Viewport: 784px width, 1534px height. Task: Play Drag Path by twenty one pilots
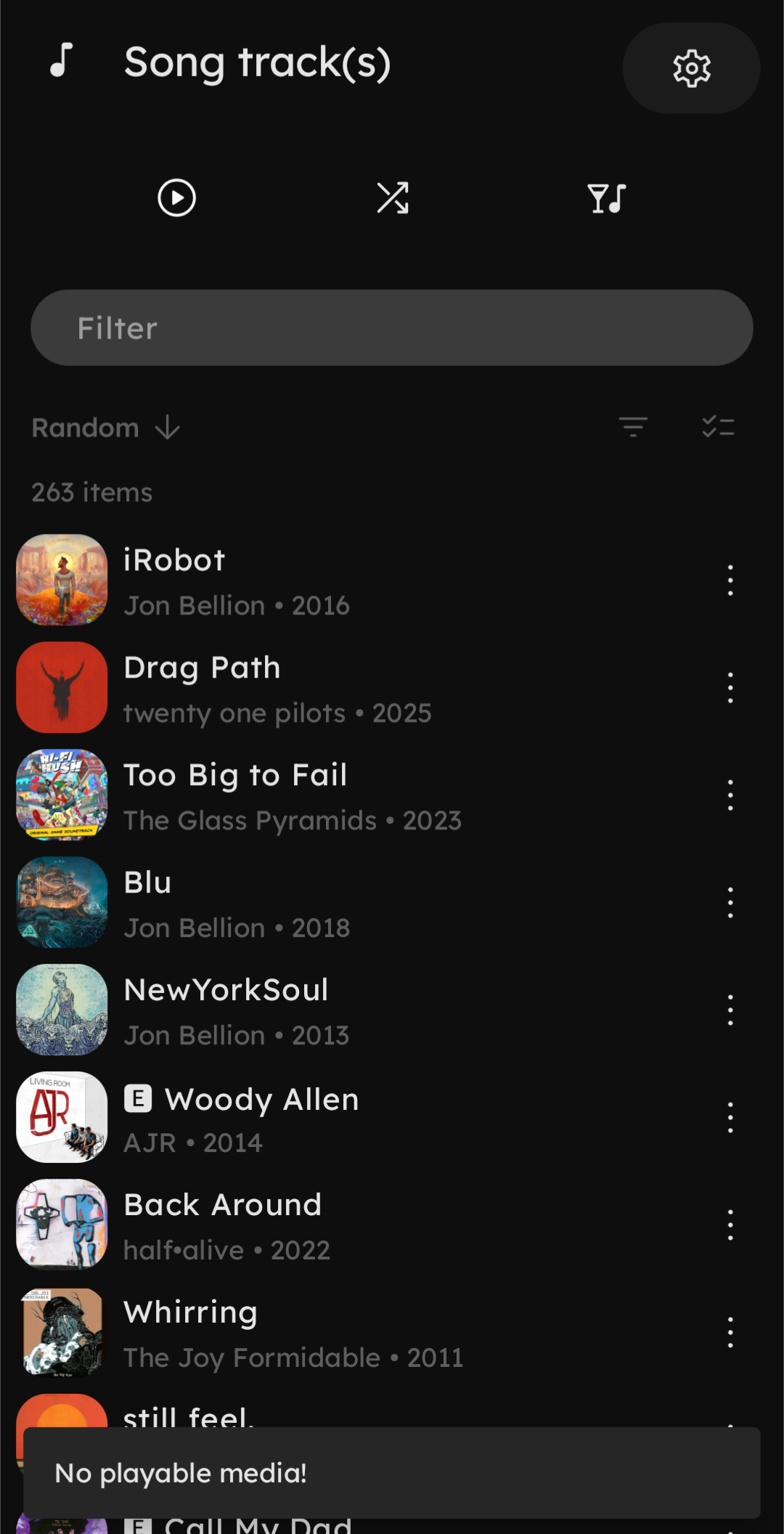pos(290,688)
